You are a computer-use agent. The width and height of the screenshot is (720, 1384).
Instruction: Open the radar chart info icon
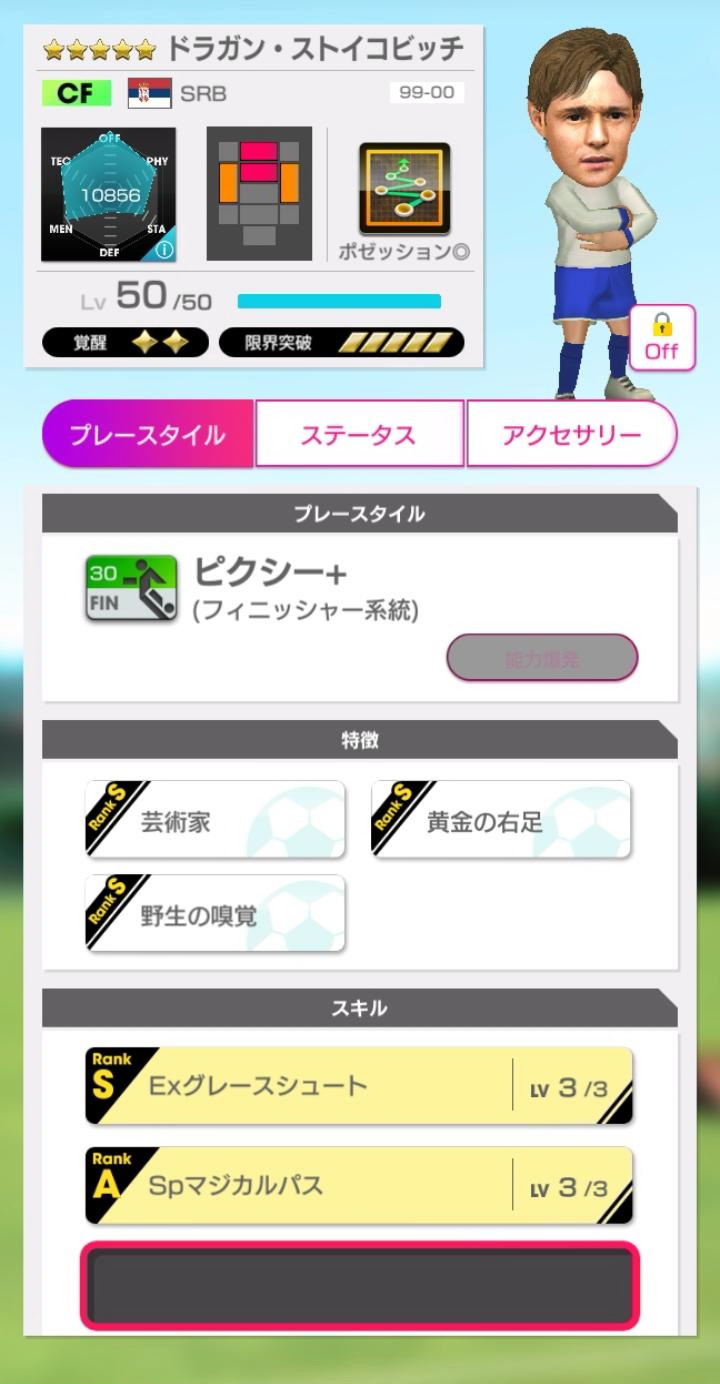click(x=164, y=250)
